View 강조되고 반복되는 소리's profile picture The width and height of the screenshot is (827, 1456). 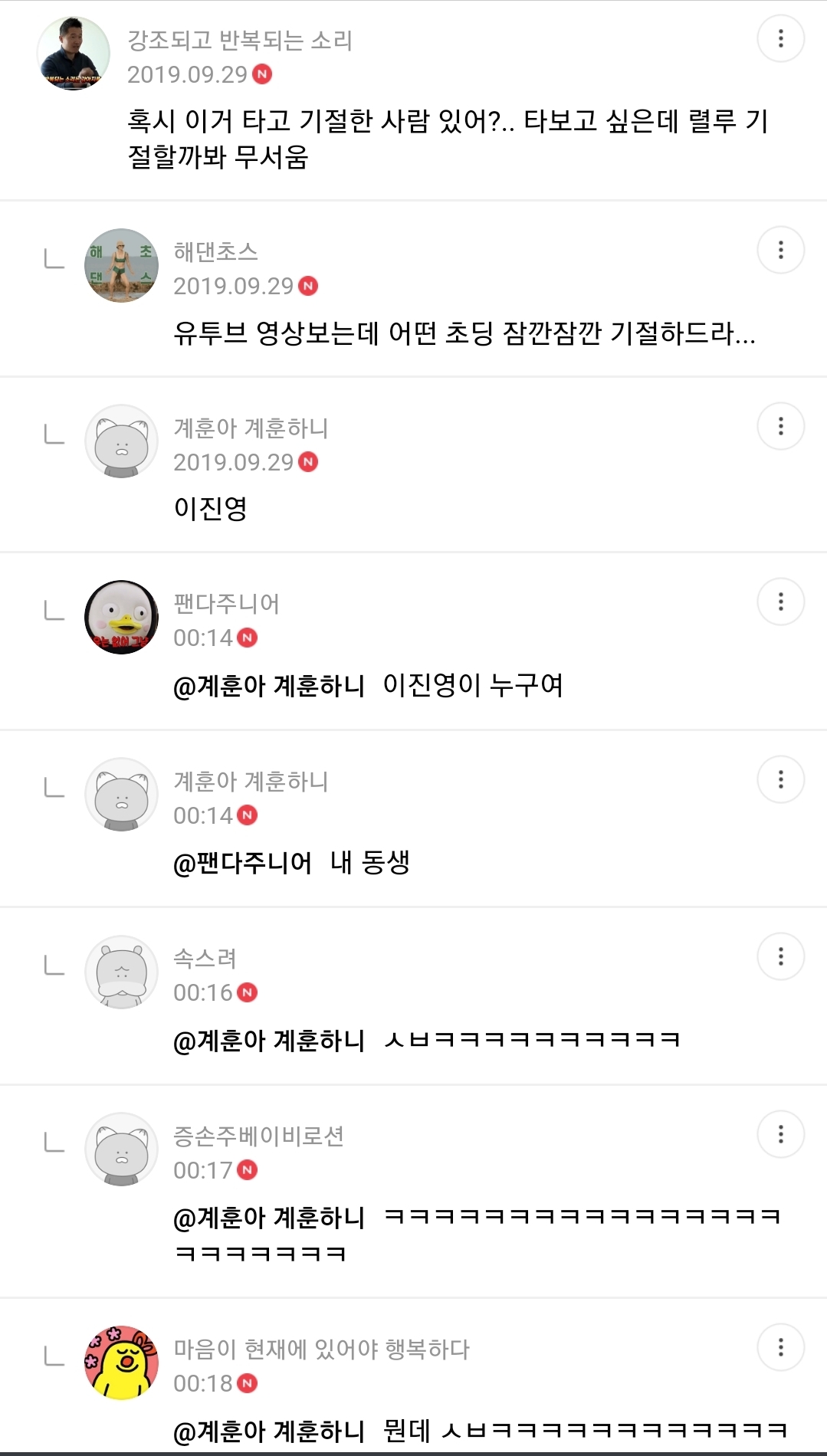(74, 54)
